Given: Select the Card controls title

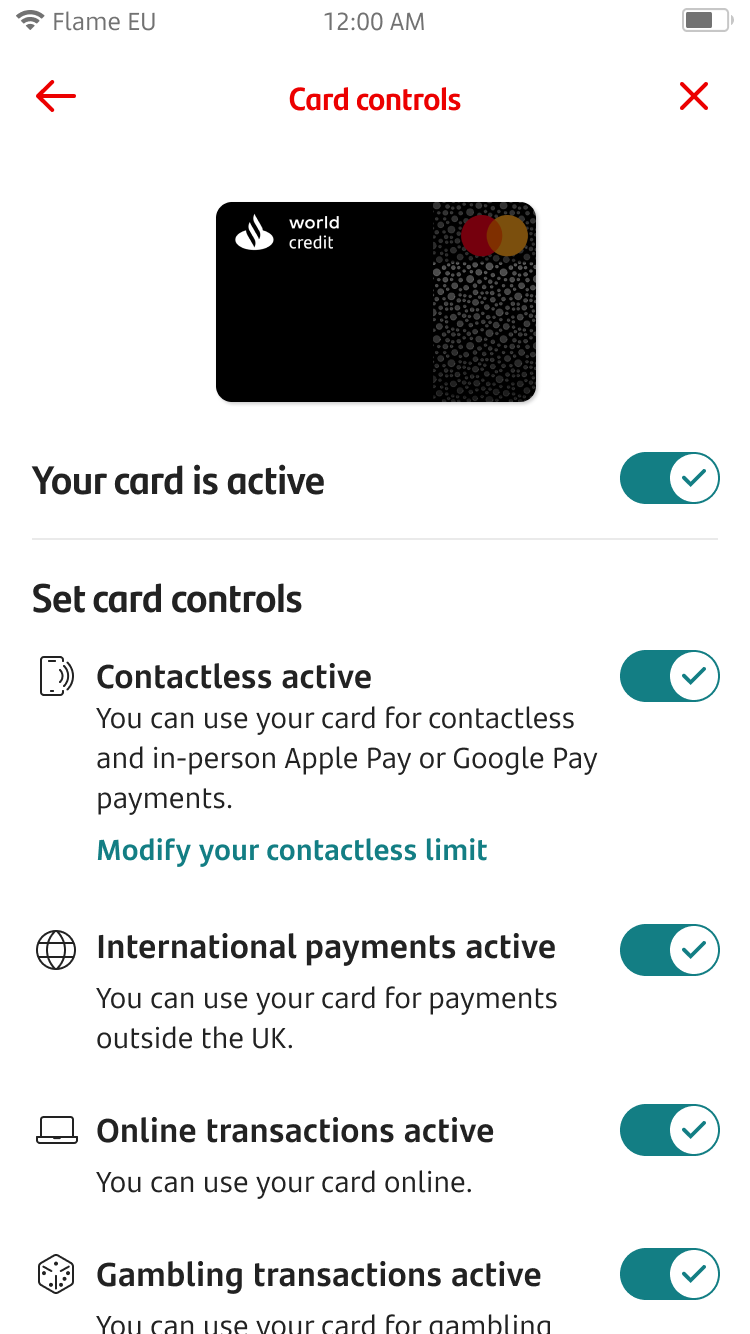Looking at the screenshot, I should pyautogui.click(x=375, y=98).
